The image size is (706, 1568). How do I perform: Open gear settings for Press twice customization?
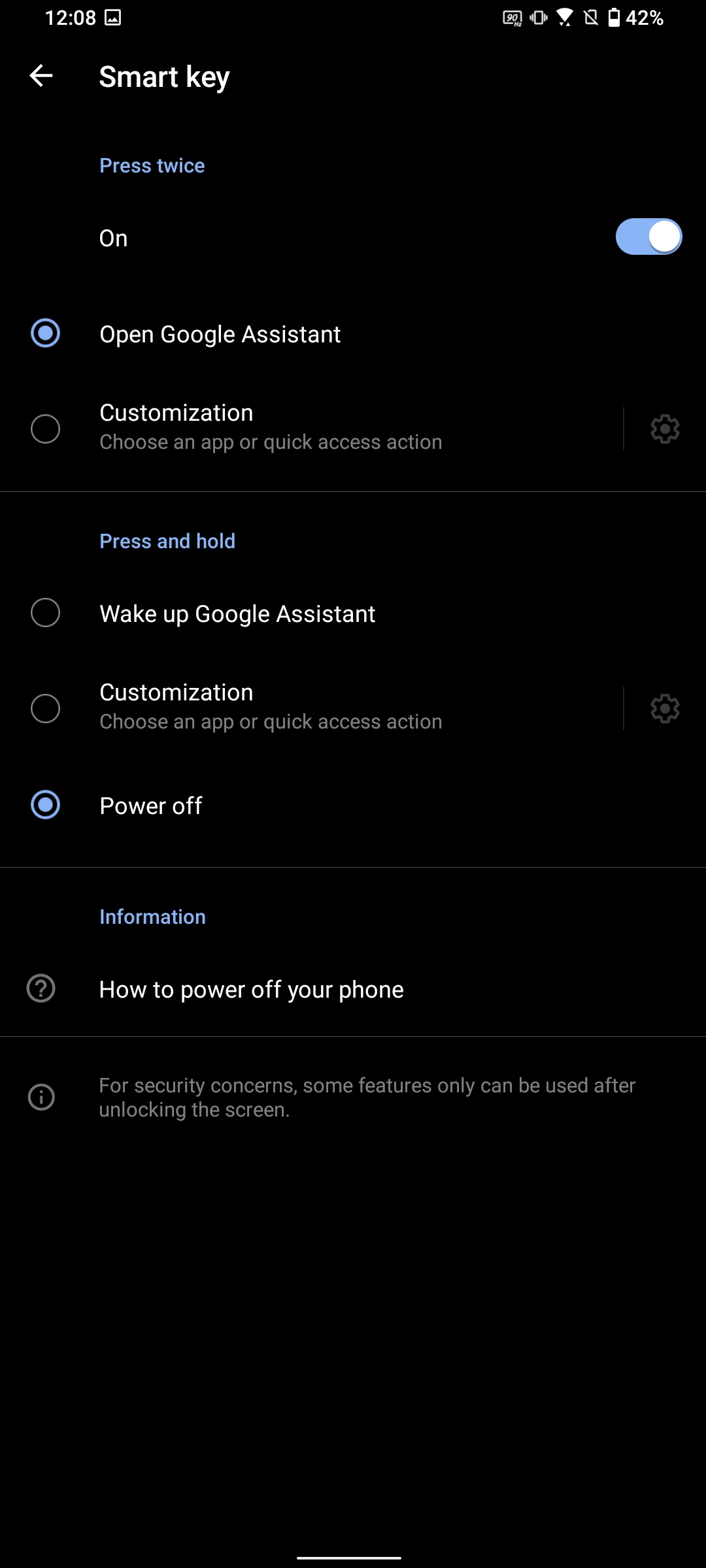point(665,429)
